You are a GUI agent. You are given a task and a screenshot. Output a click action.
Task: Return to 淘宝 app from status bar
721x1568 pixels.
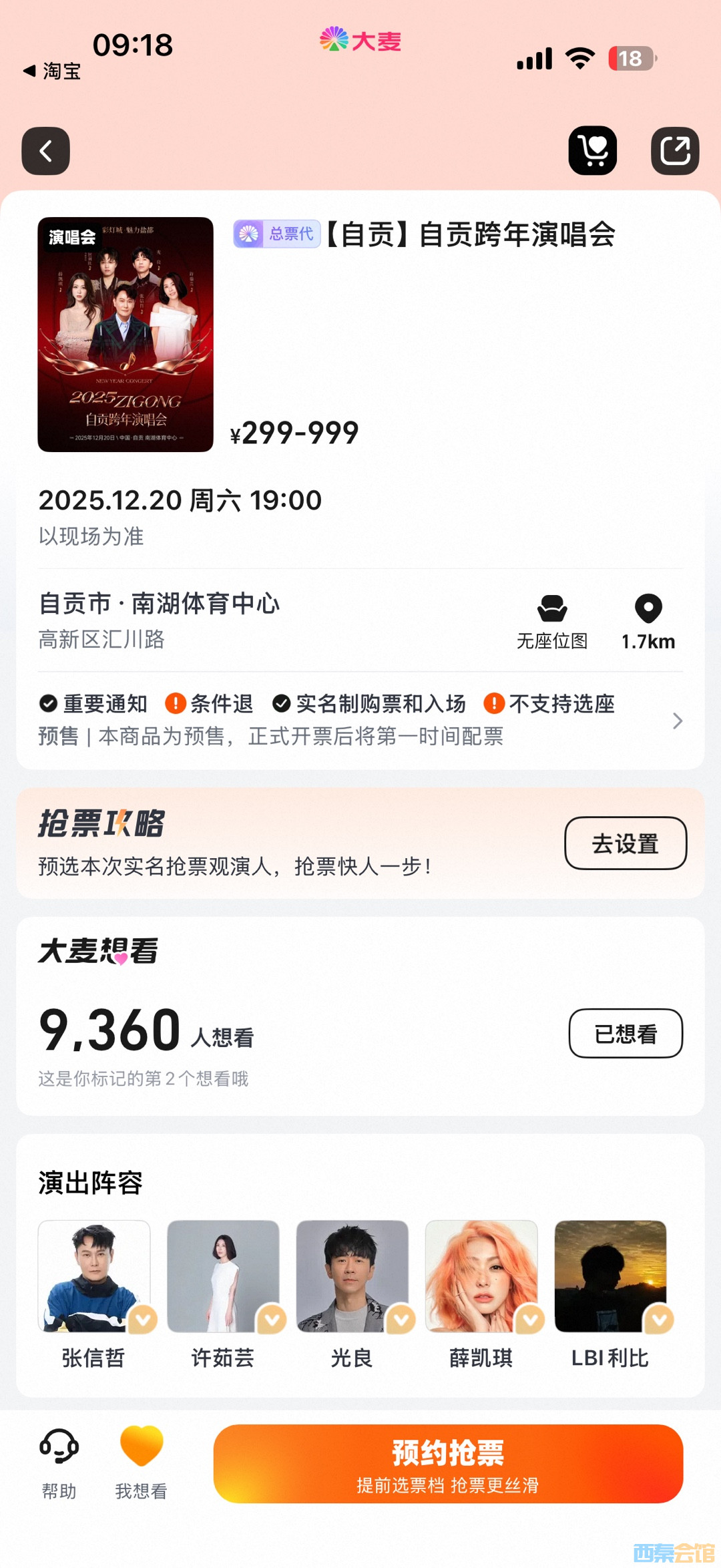(53, 71)
